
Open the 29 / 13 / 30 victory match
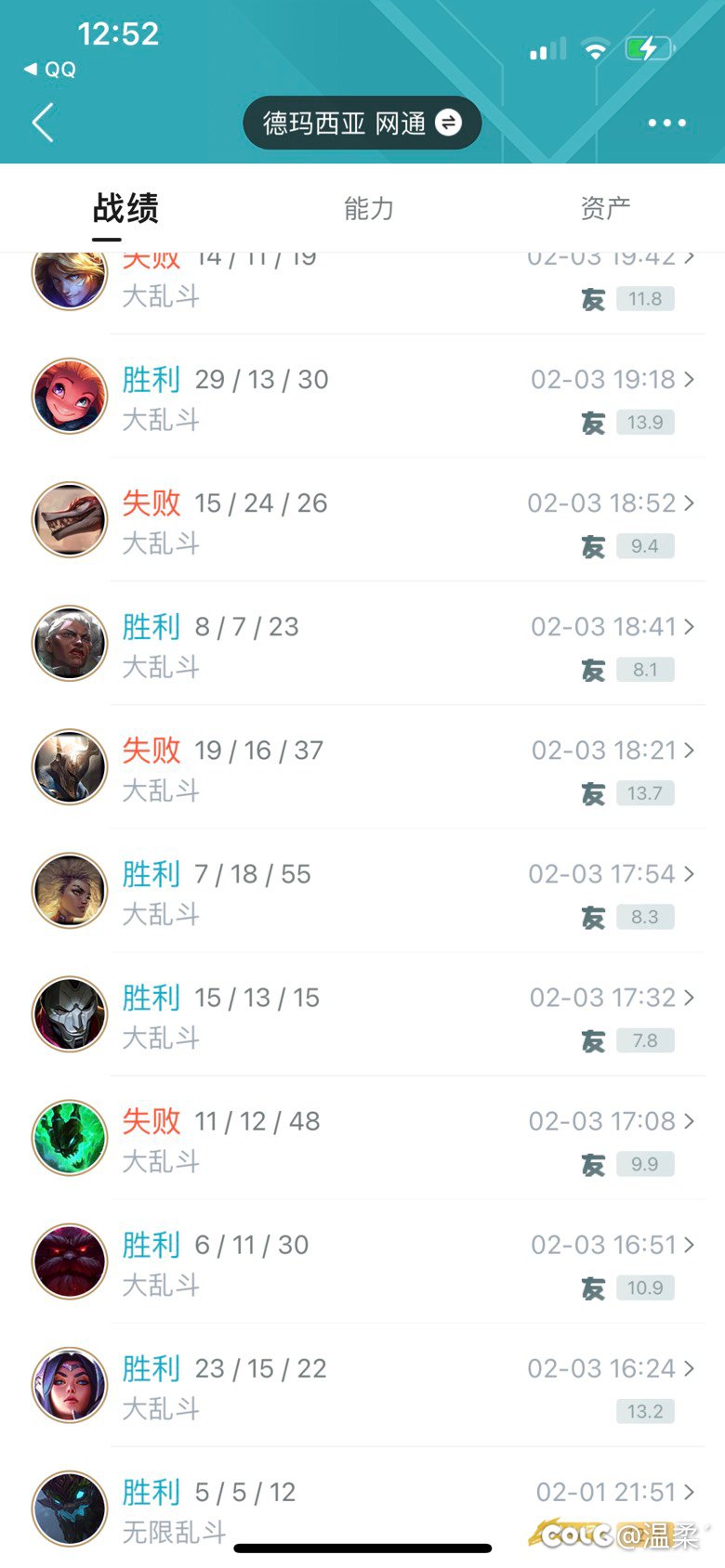pos(362,397)
